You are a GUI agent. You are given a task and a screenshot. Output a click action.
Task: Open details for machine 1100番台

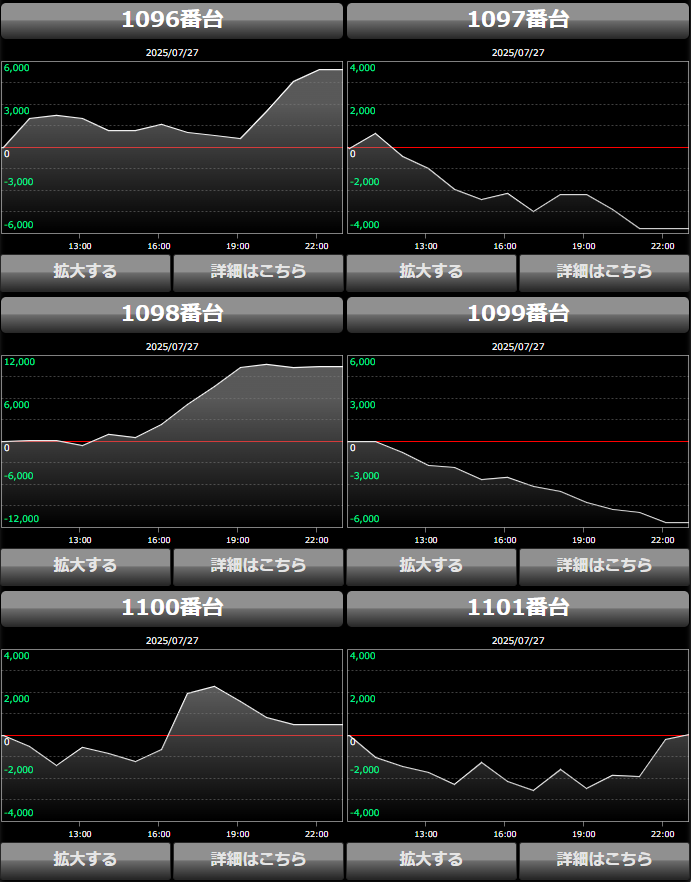coord(258,859)
